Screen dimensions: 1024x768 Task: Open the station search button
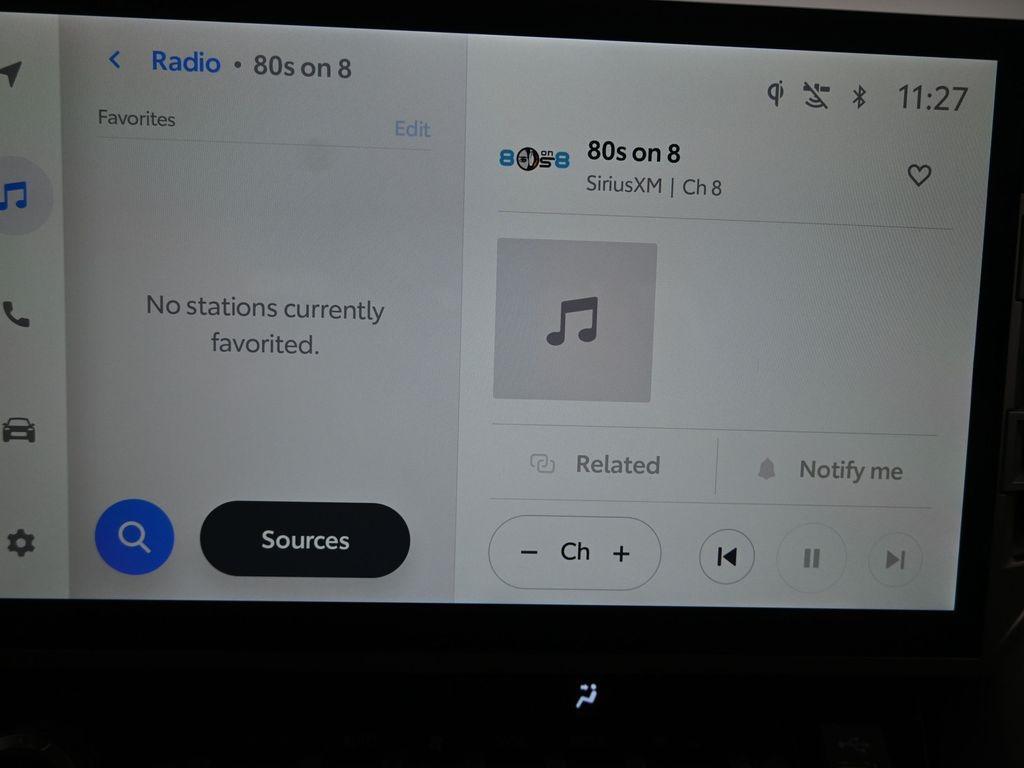click(x=134, y=538)
